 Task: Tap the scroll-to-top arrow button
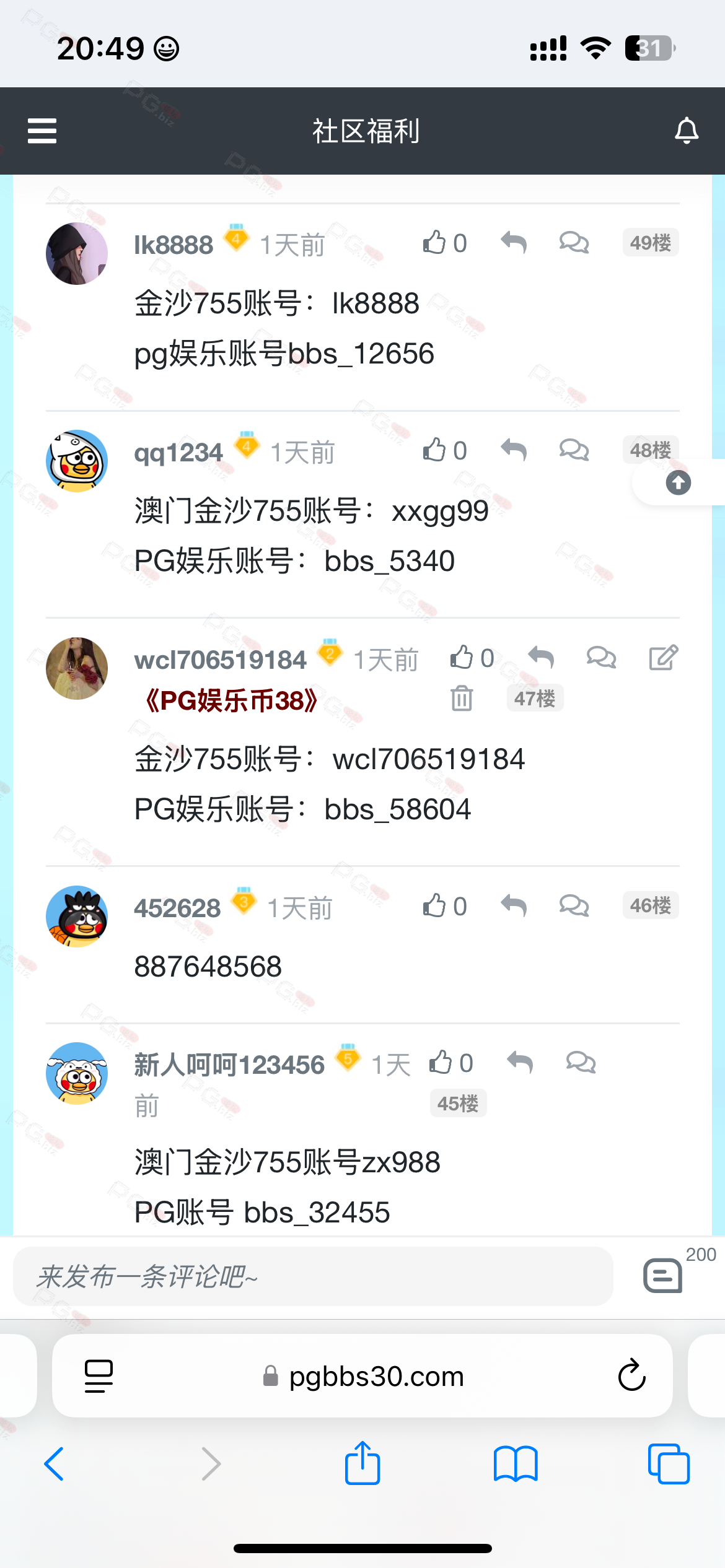pos(678,482)
